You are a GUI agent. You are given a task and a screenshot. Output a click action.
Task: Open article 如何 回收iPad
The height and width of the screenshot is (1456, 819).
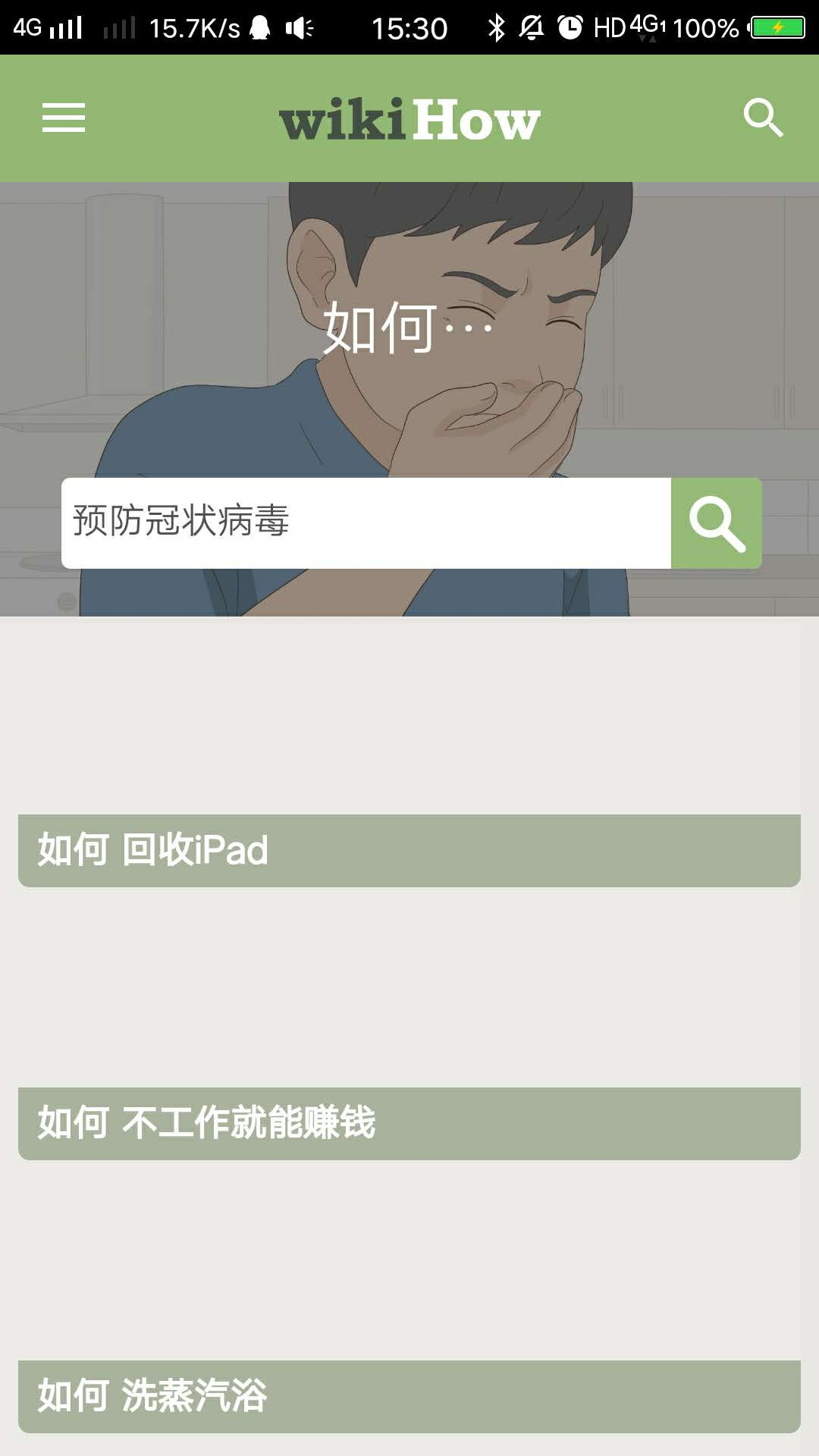[x=409, y=850]
